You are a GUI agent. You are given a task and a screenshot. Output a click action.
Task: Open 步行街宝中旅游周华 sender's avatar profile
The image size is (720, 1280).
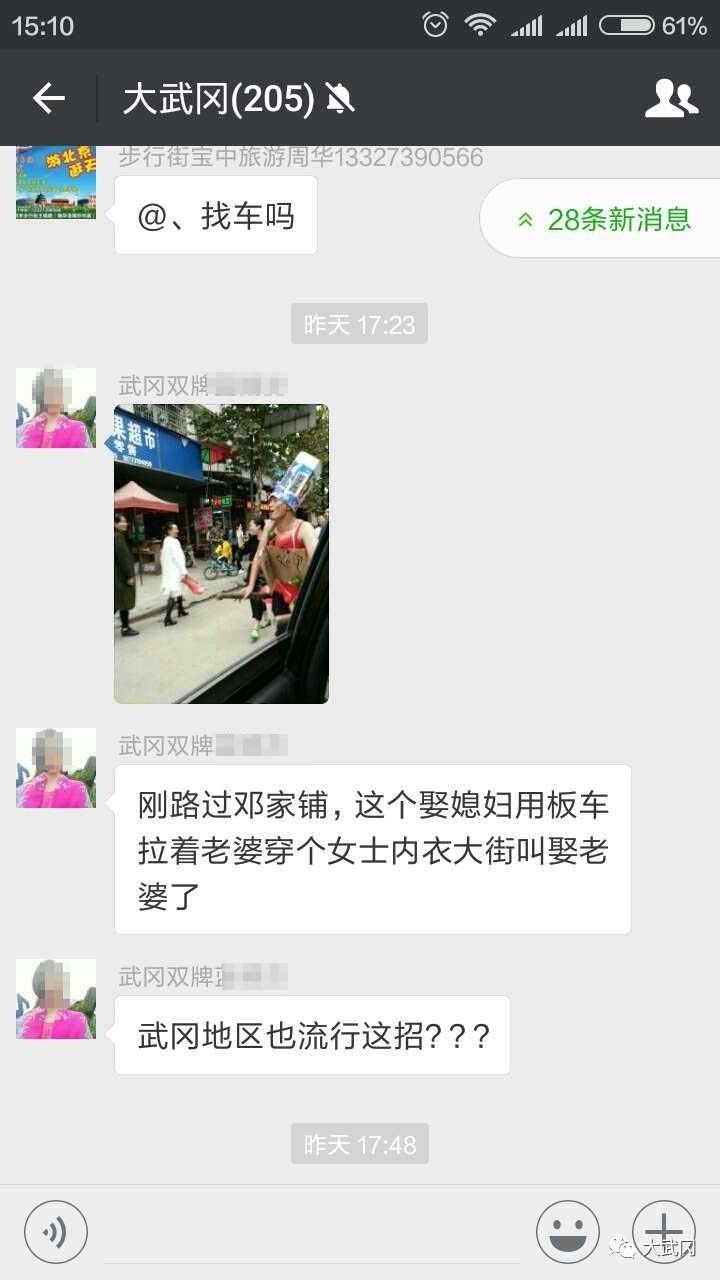[56, 182]
